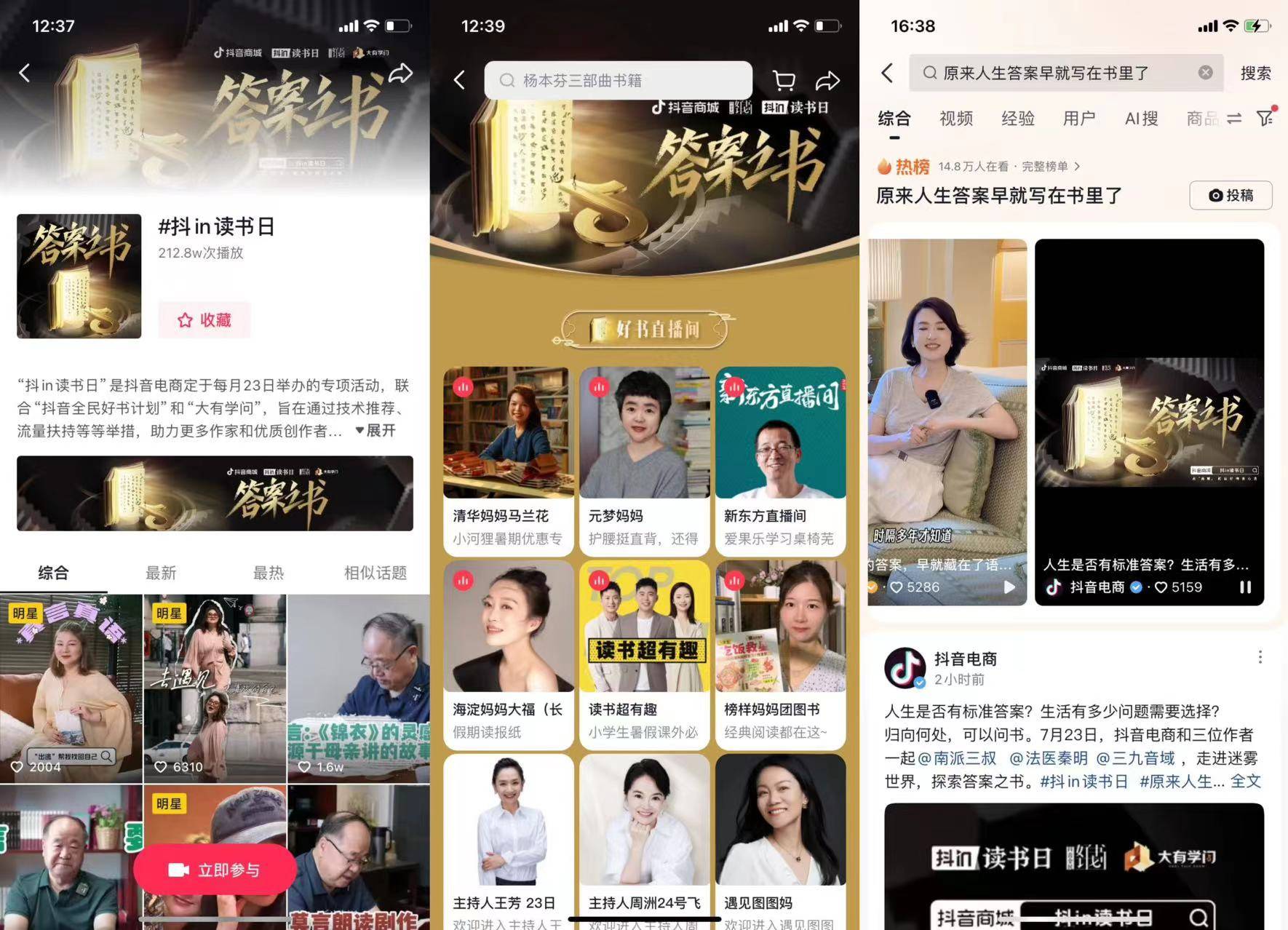Tap 收藏 to favorite #抖in读书日 topic

point(204,320)
